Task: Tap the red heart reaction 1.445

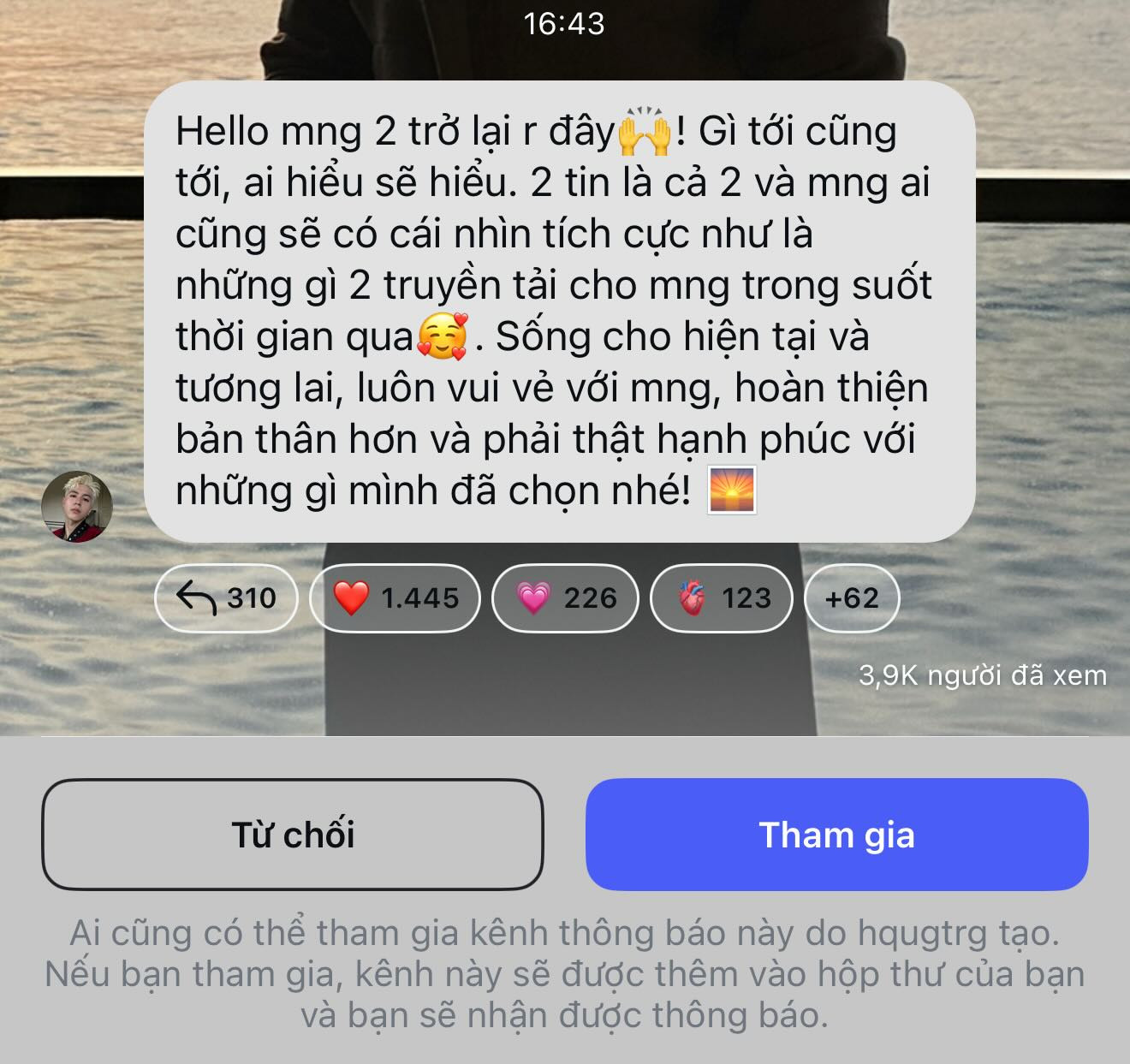Action: 395,597
